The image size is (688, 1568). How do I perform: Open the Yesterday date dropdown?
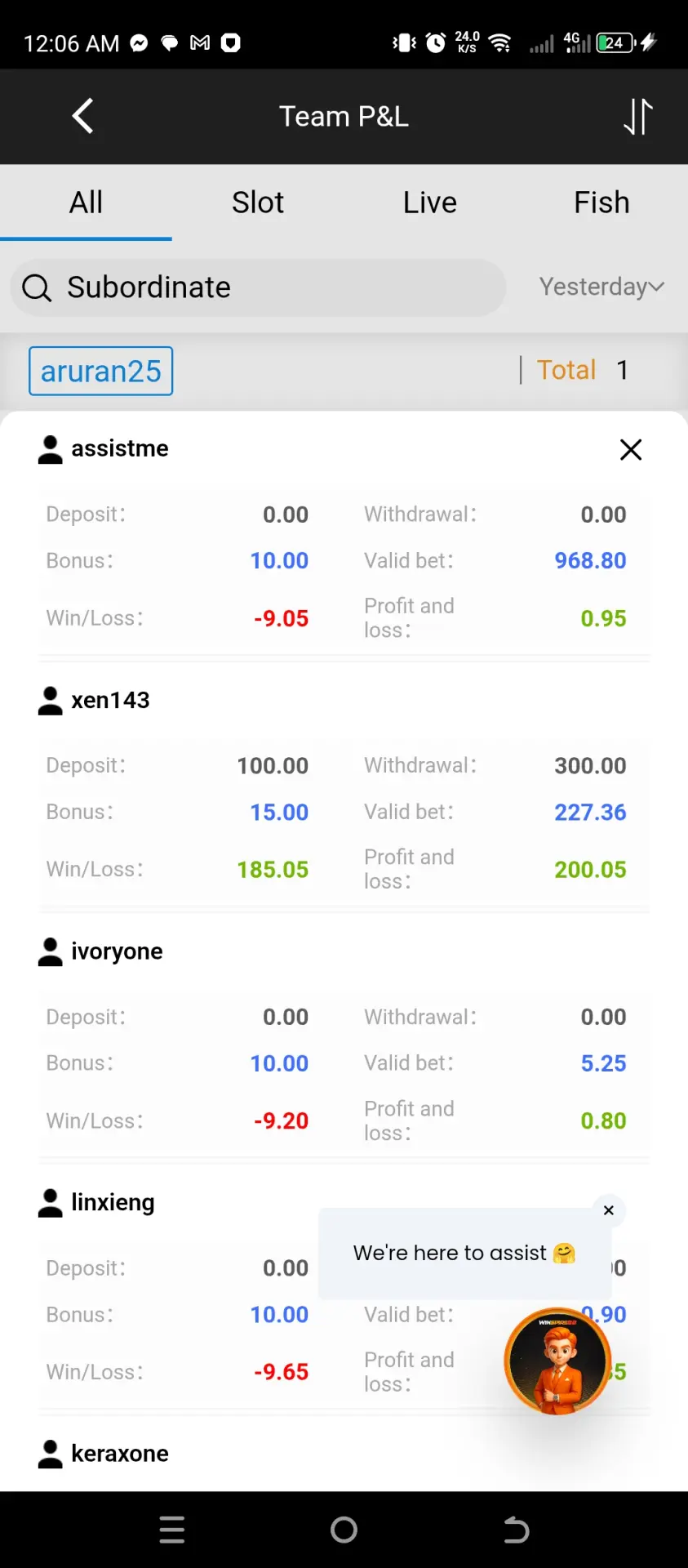click(x=601, y=287)
